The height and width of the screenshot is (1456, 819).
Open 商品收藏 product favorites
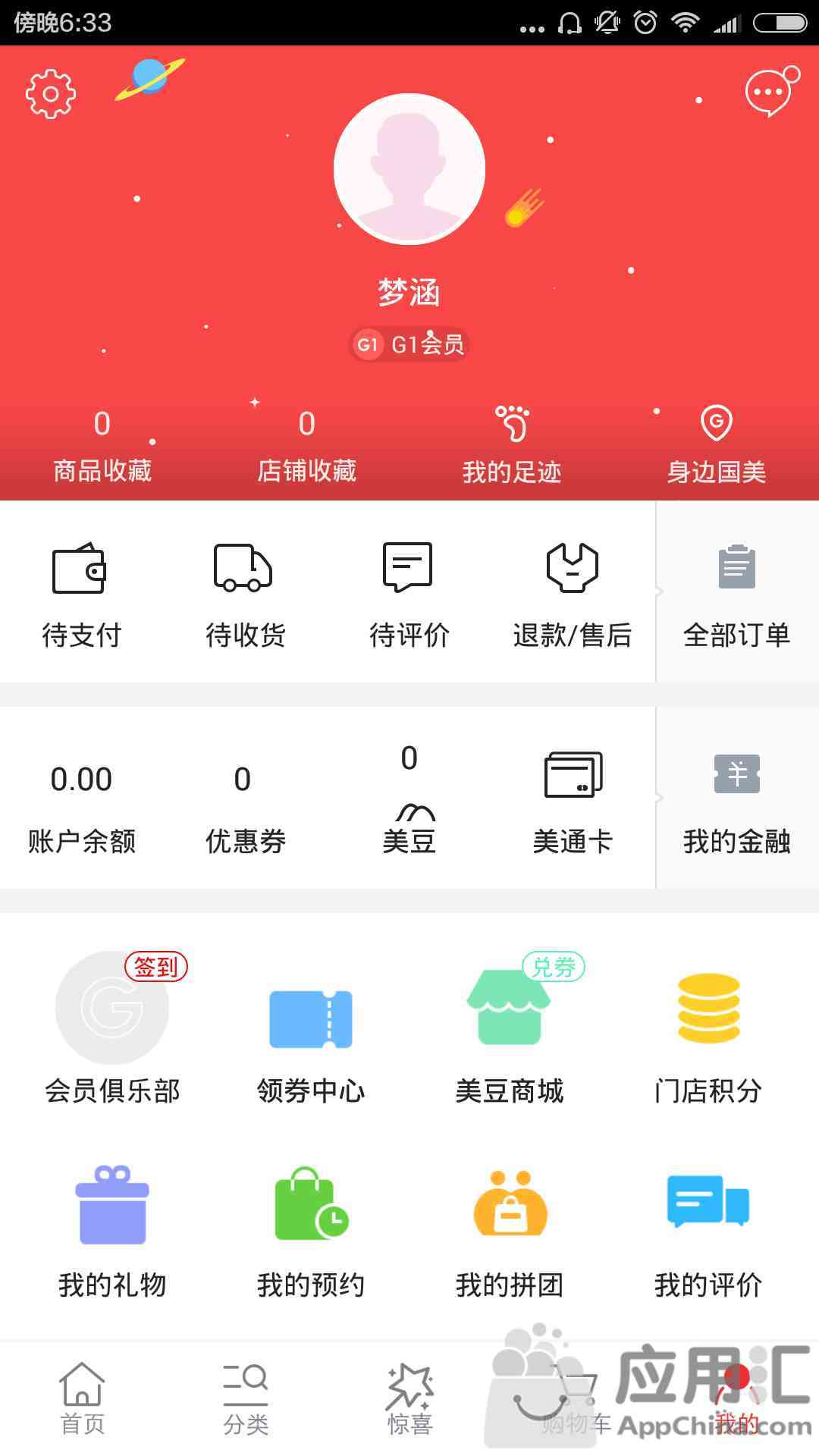coord(102,447)
